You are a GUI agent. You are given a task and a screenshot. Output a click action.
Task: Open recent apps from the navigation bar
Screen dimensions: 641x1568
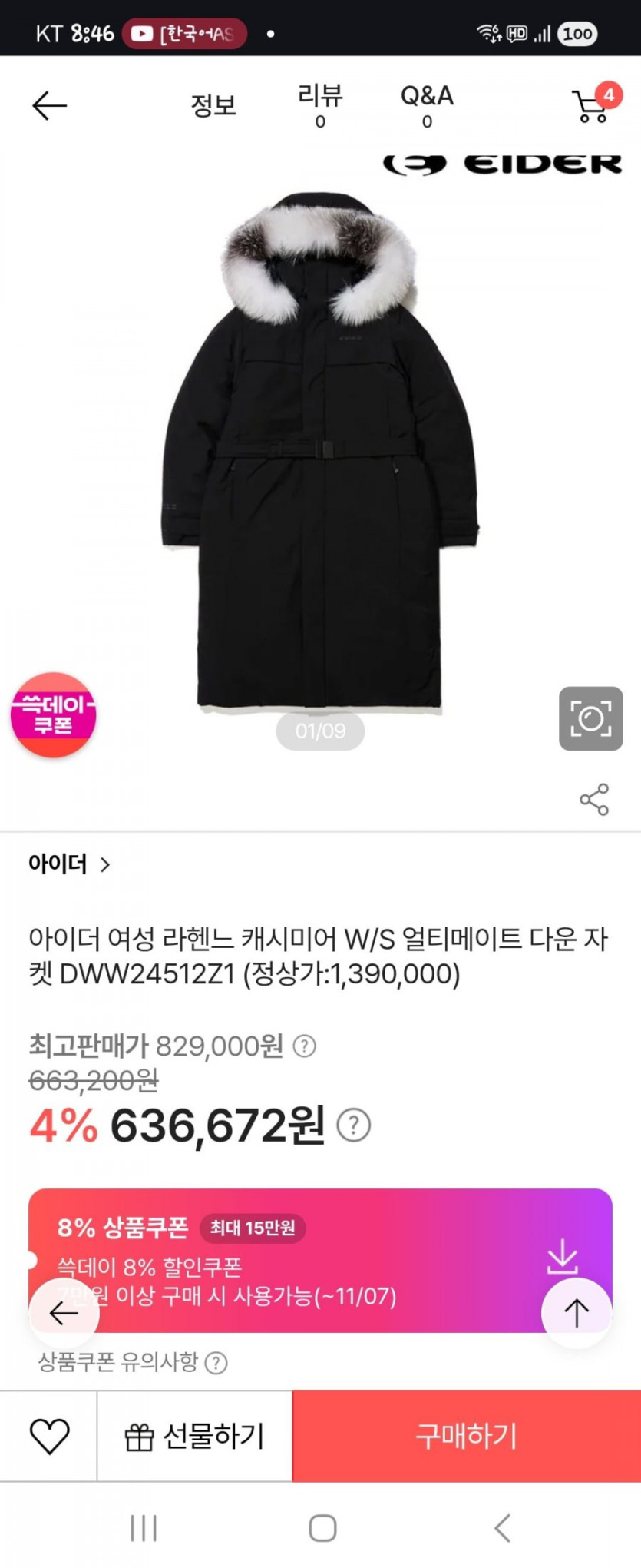144,1528
